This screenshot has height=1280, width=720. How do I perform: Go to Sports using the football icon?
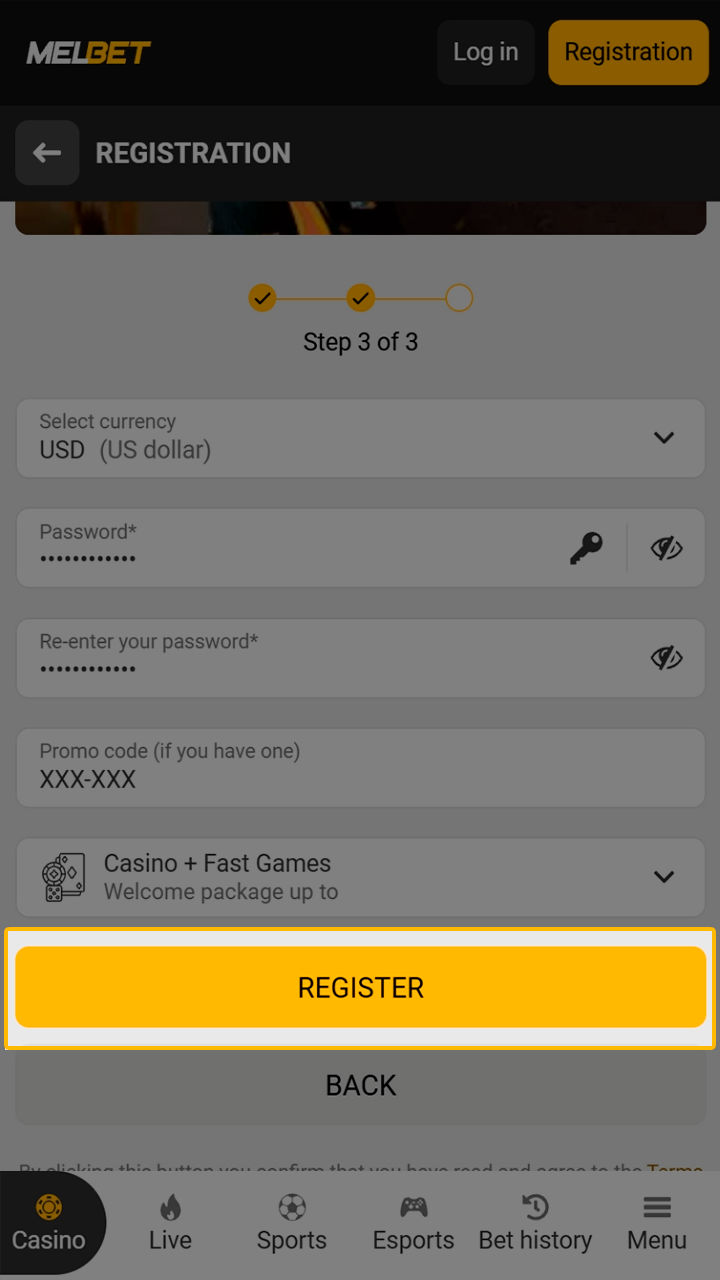[x=291, y=1208]
